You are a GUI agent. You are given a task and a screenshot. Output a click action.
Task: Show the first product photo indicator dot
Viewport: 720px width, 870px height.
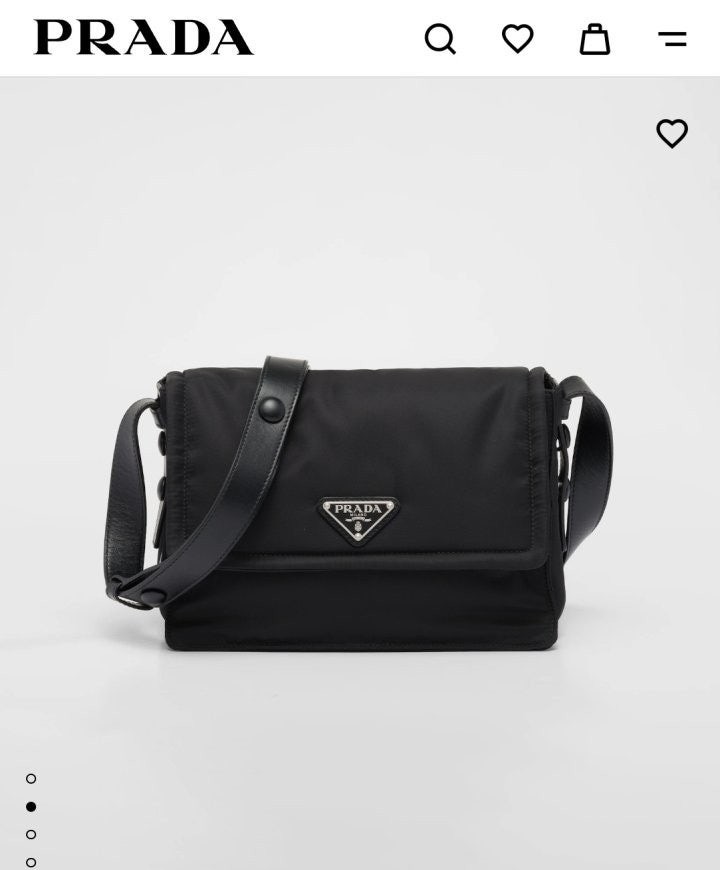tap(31, 778)
